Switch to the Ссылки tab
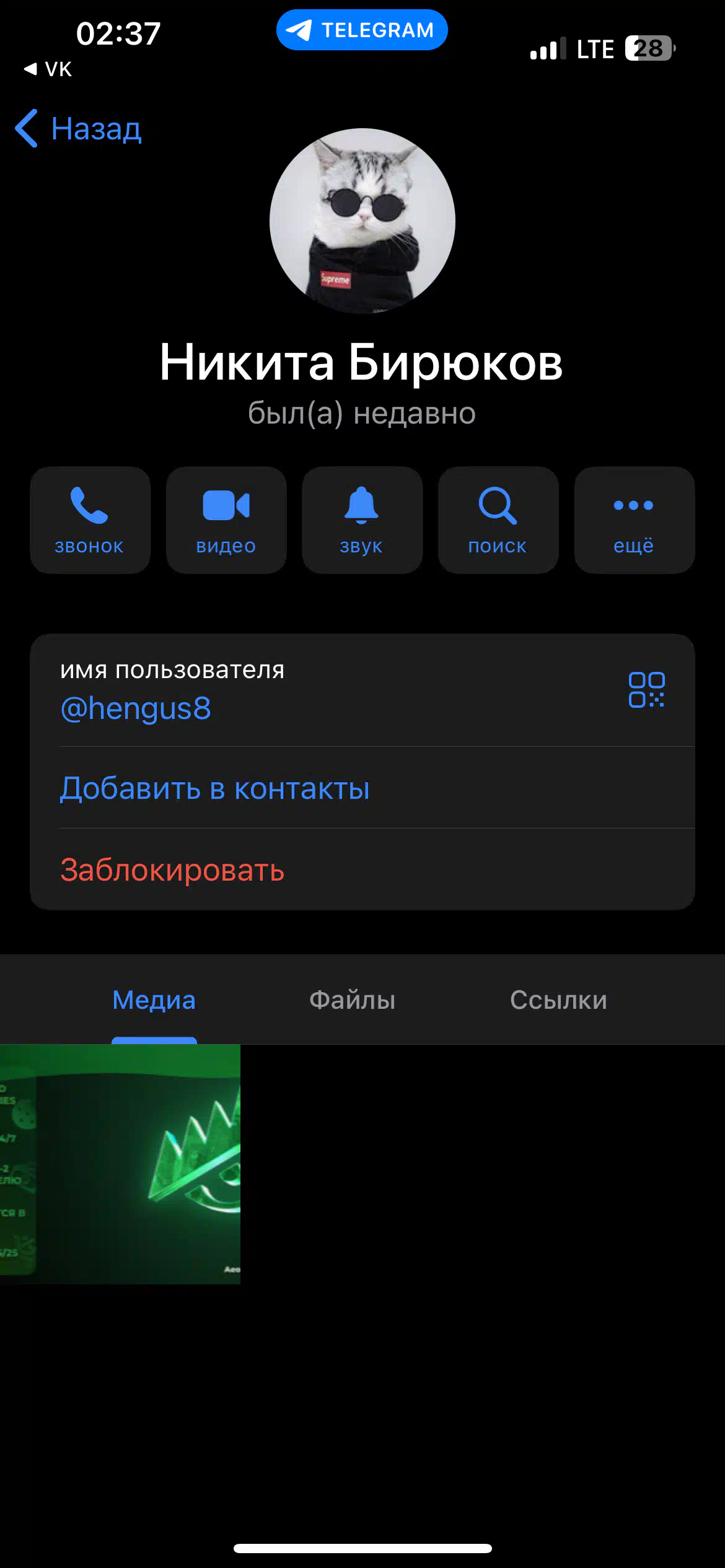Viewport: 725px width, 1568px height. tap(558, 1000)
